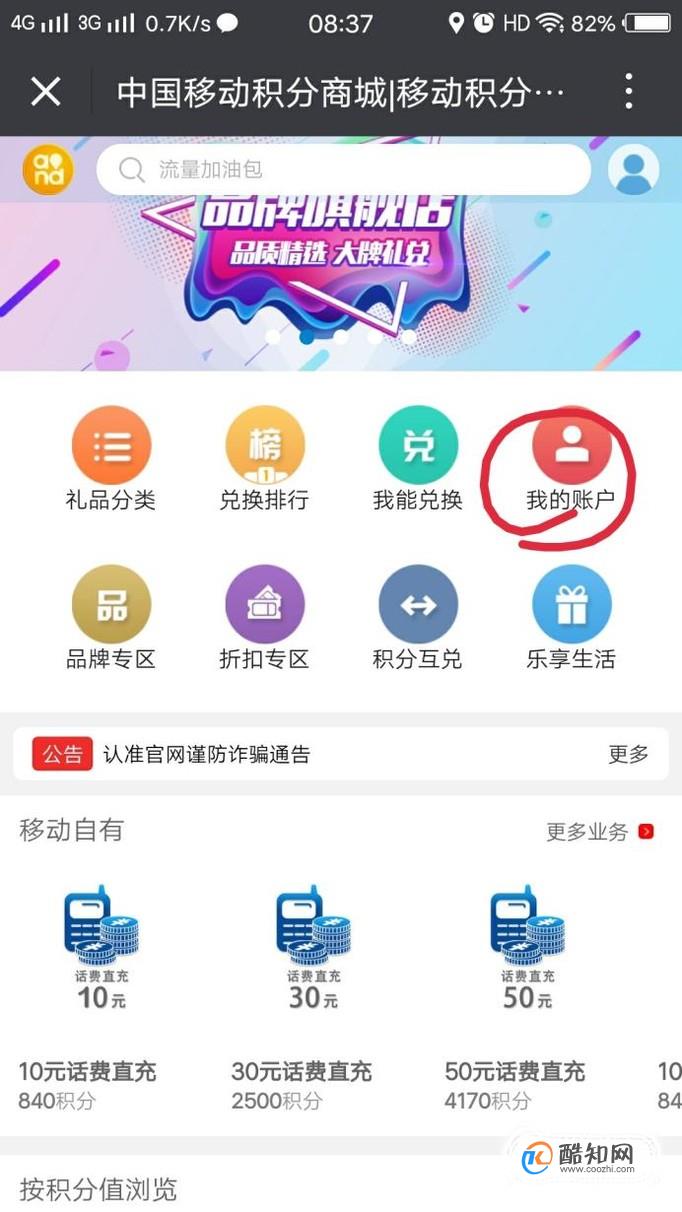
Task: Open 更多业务 more services
Action: 598,831
